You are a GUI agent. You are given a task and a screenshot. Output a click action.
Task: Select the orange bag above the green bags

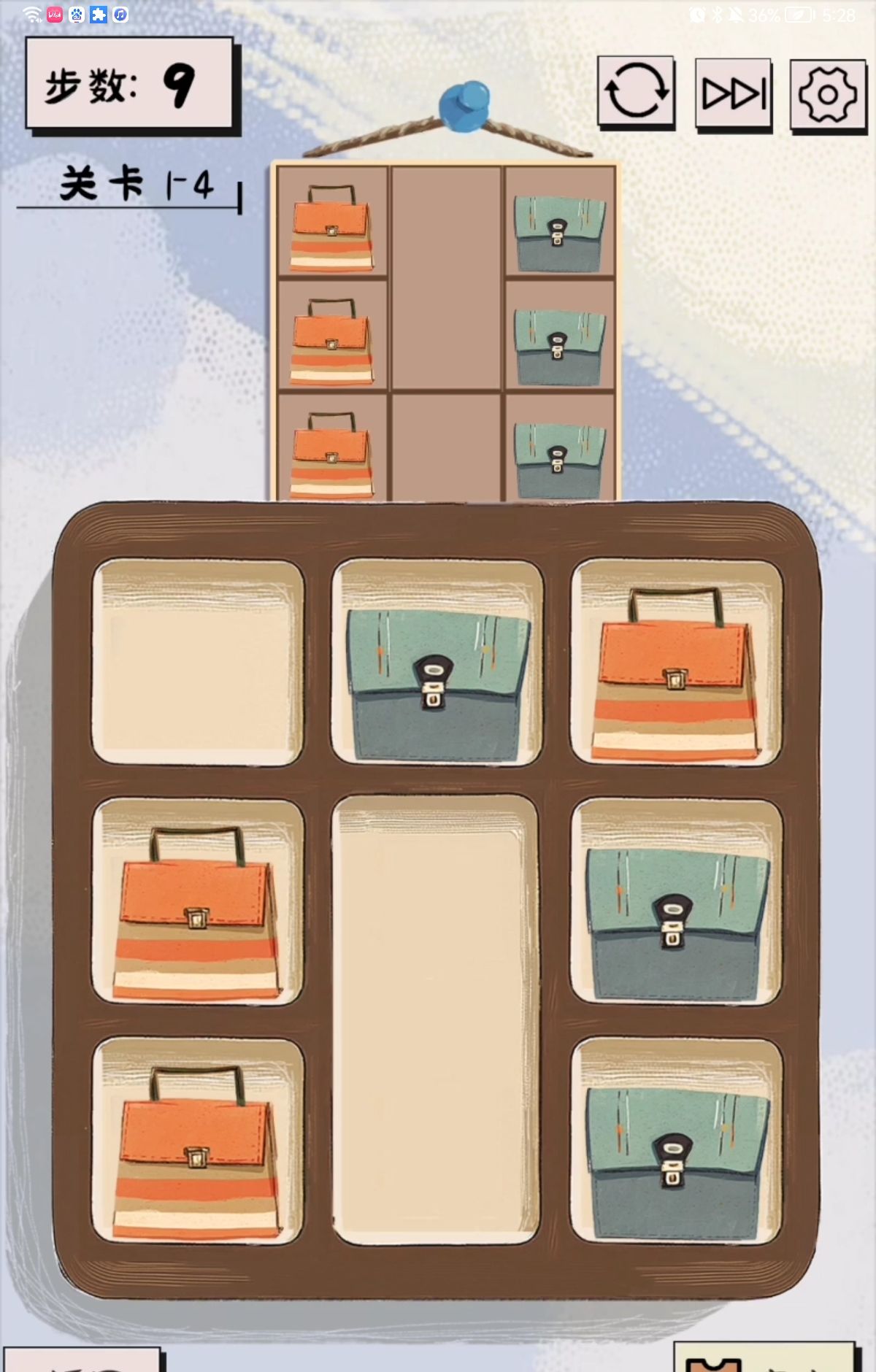click(x=676, y=675)
